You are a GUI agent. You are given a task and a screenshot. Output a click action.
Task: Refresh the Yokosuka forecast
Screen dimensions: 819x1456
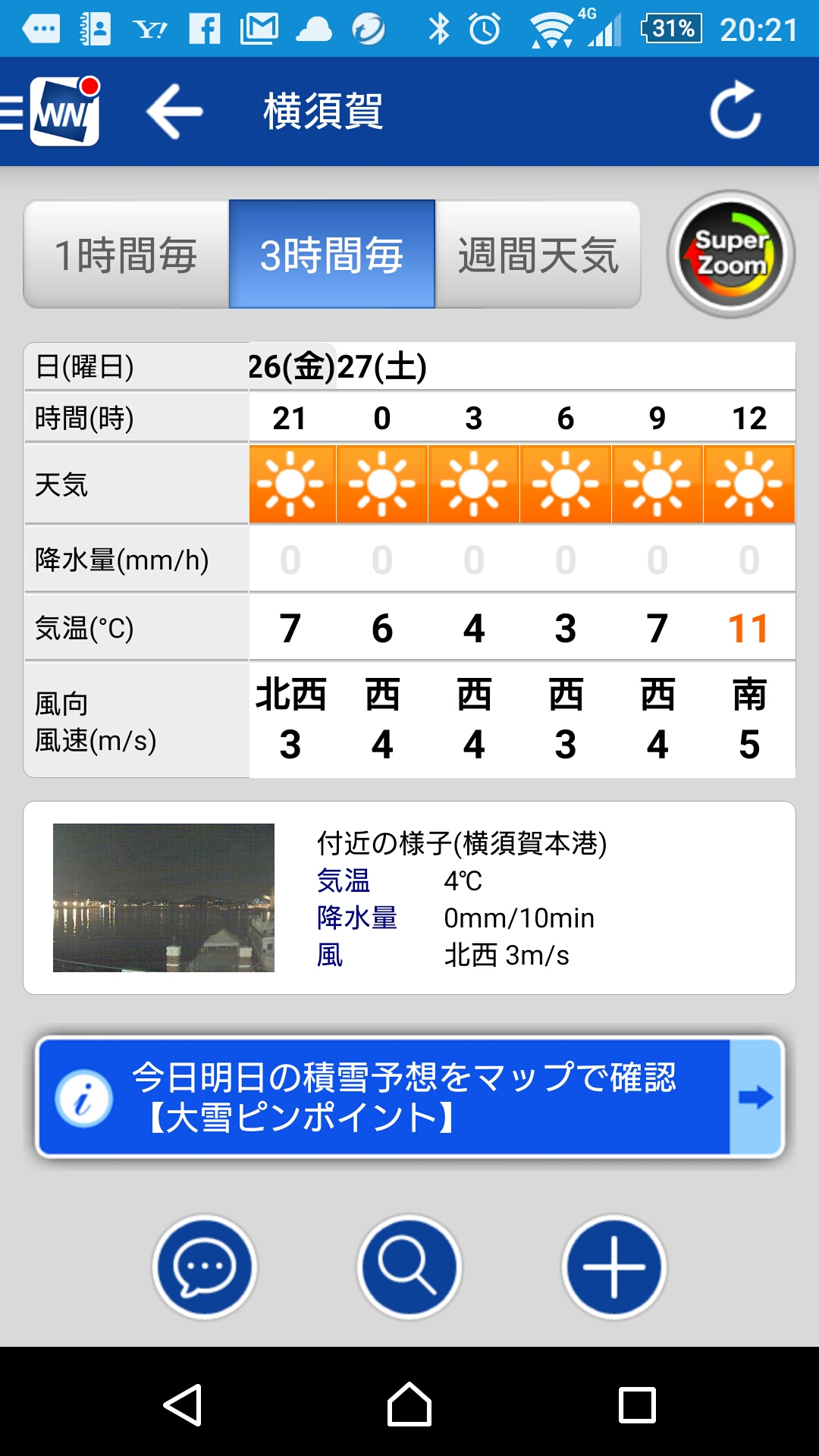(x=735, y=111)
